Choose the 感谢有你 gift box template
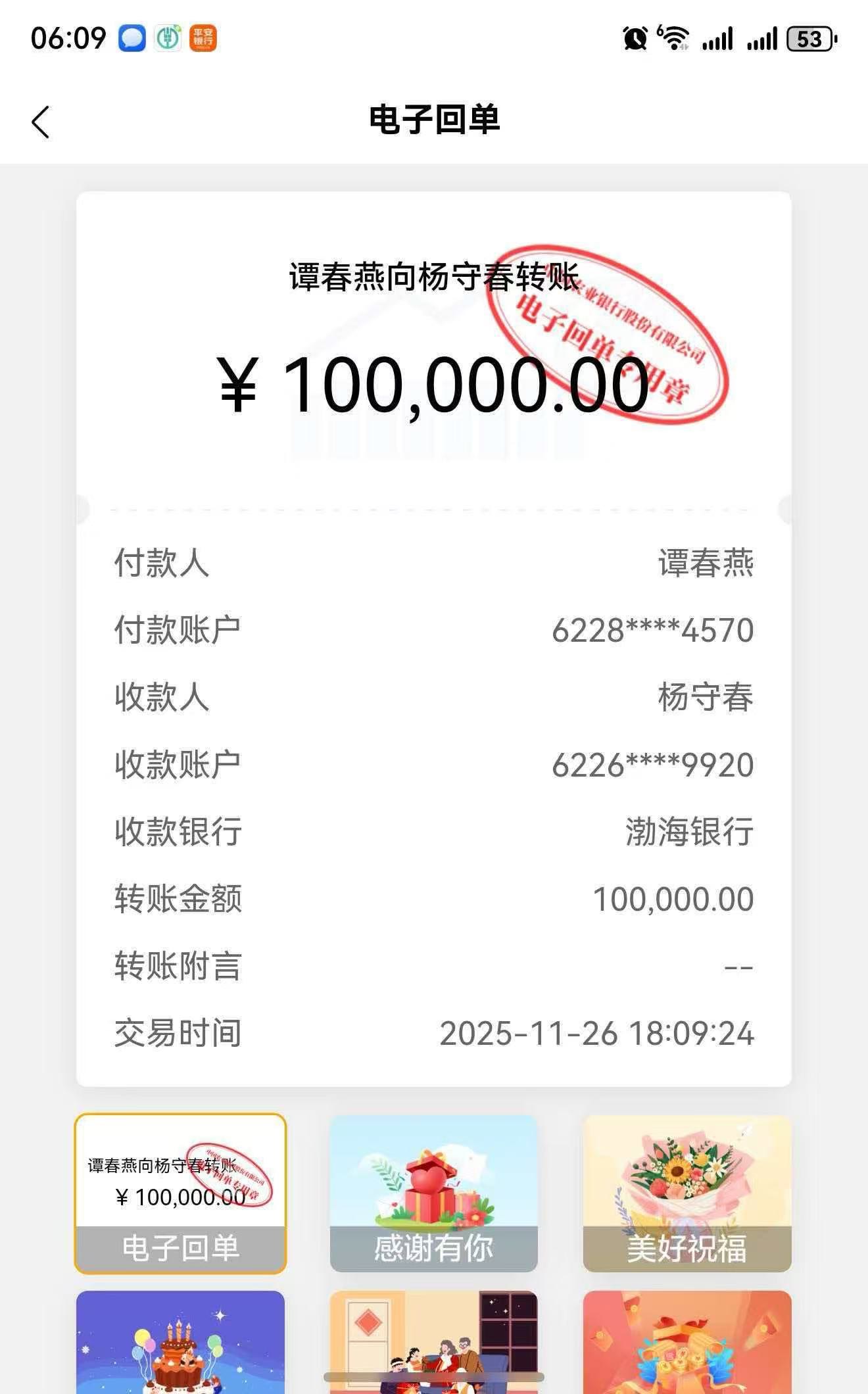 pyautogui.click(x=433, y=1193)
